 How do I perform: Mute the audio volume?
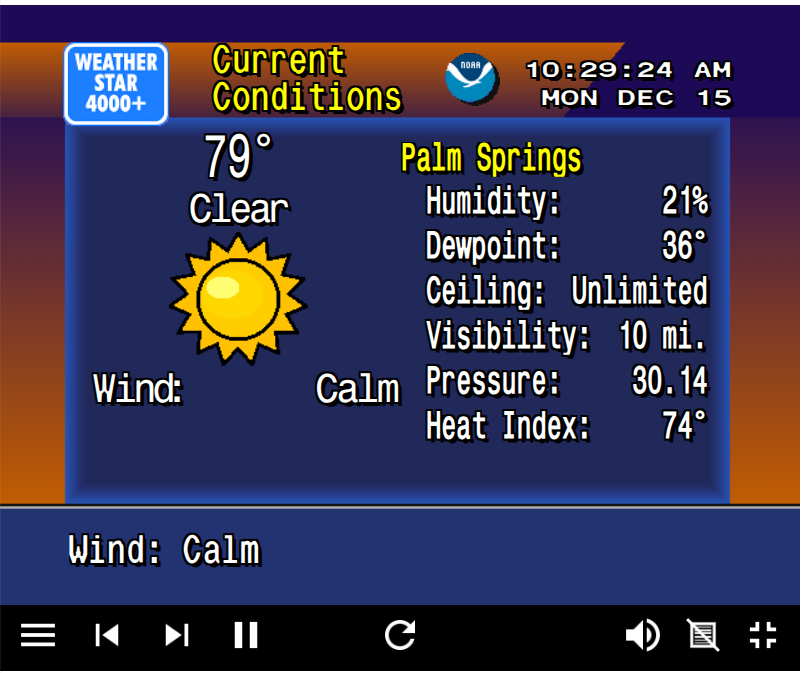tap(642, 635)
